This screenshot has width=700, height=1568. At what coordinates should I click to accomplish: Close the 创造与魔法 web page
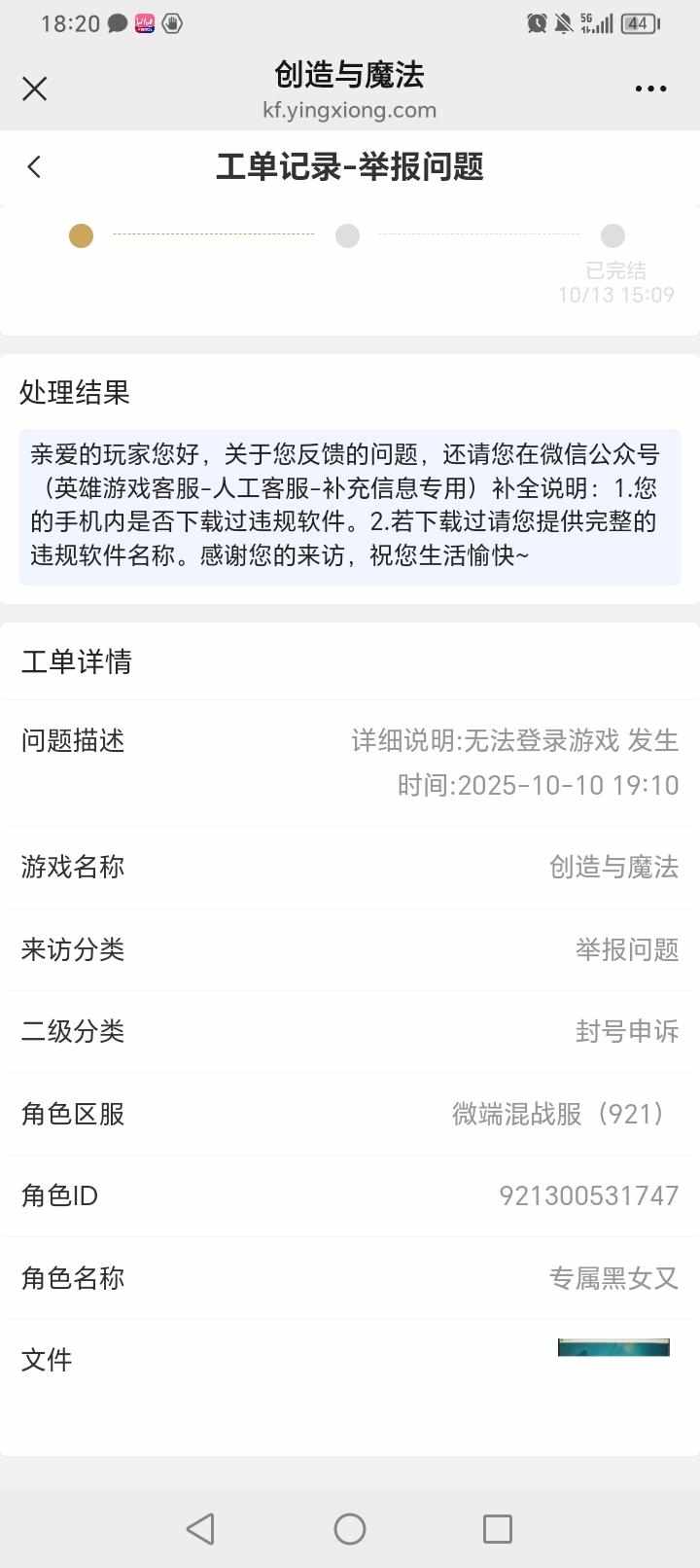coord(35,89)
